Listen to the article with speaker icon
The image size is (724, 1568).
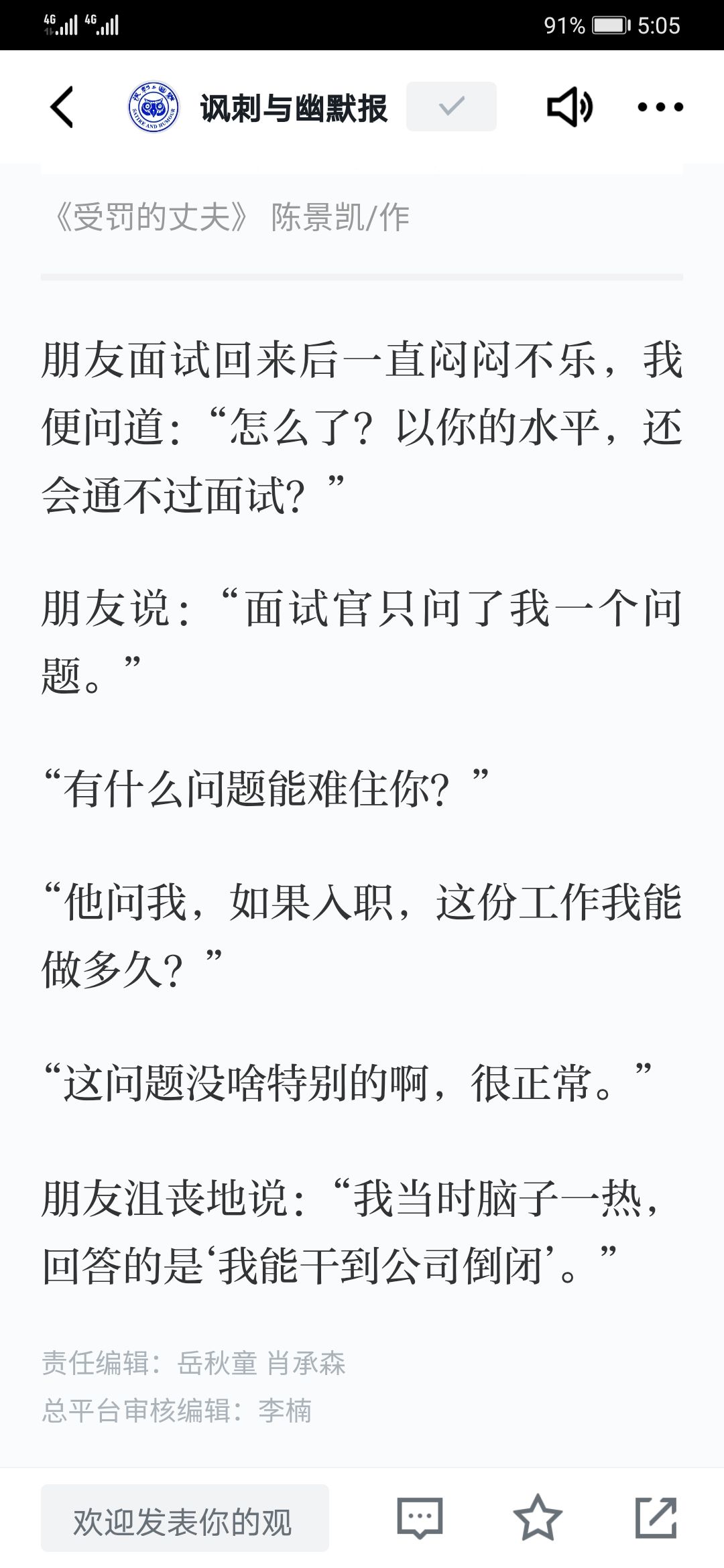coord(570,107)
